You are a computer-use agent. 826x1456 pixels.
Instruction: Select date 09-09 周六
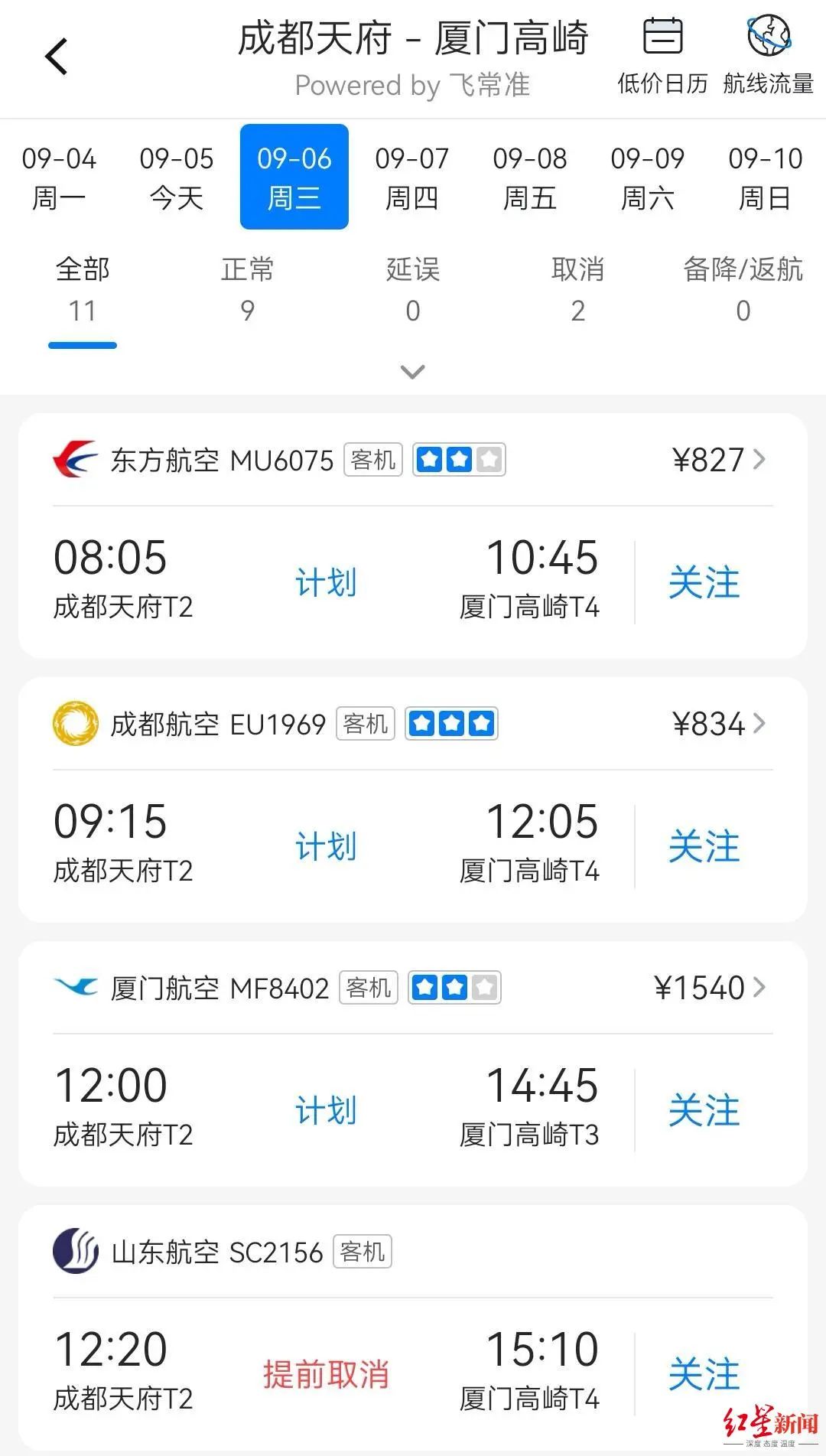(648, 178)
